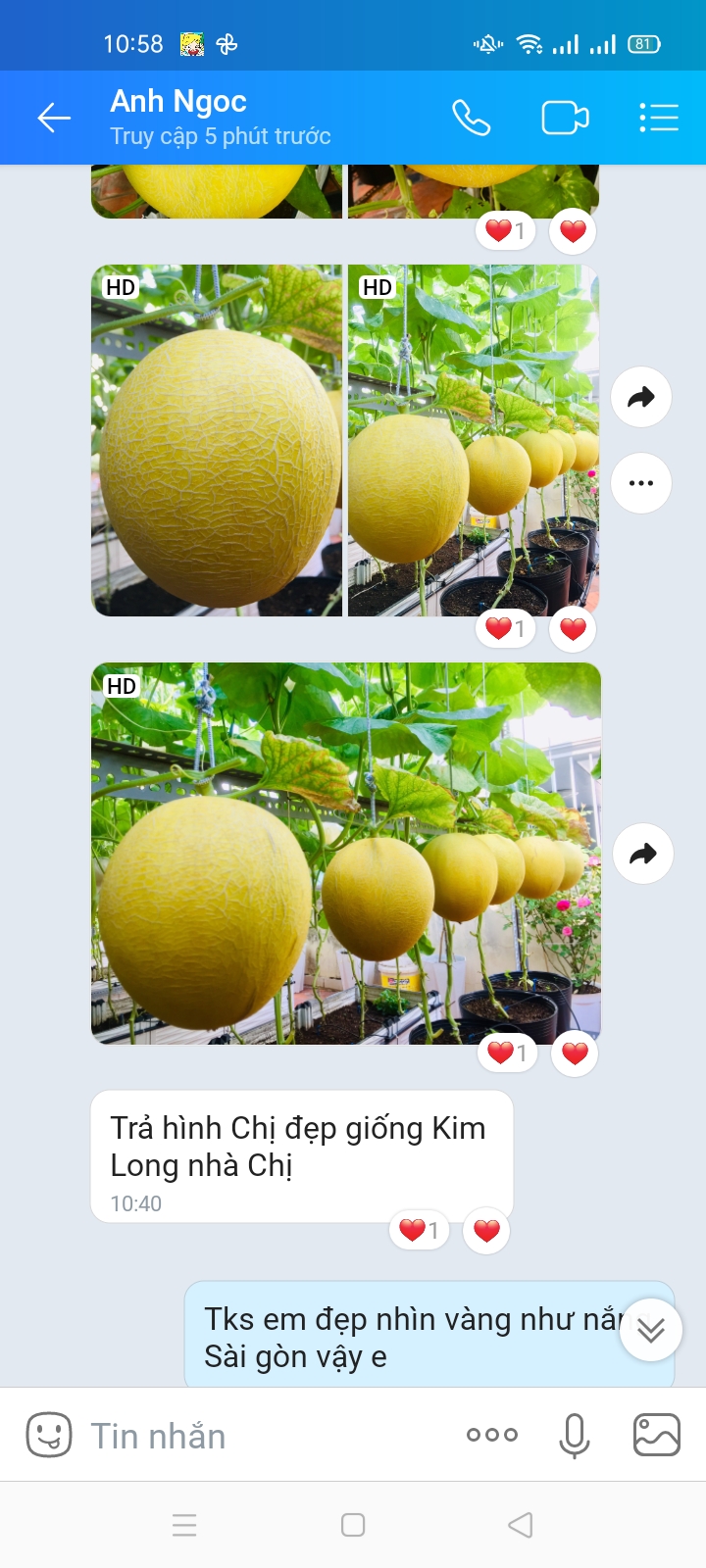Open the photo of melons hanging in a row beside the close-up
The image size is (706, 1568).
pos(473,441)
